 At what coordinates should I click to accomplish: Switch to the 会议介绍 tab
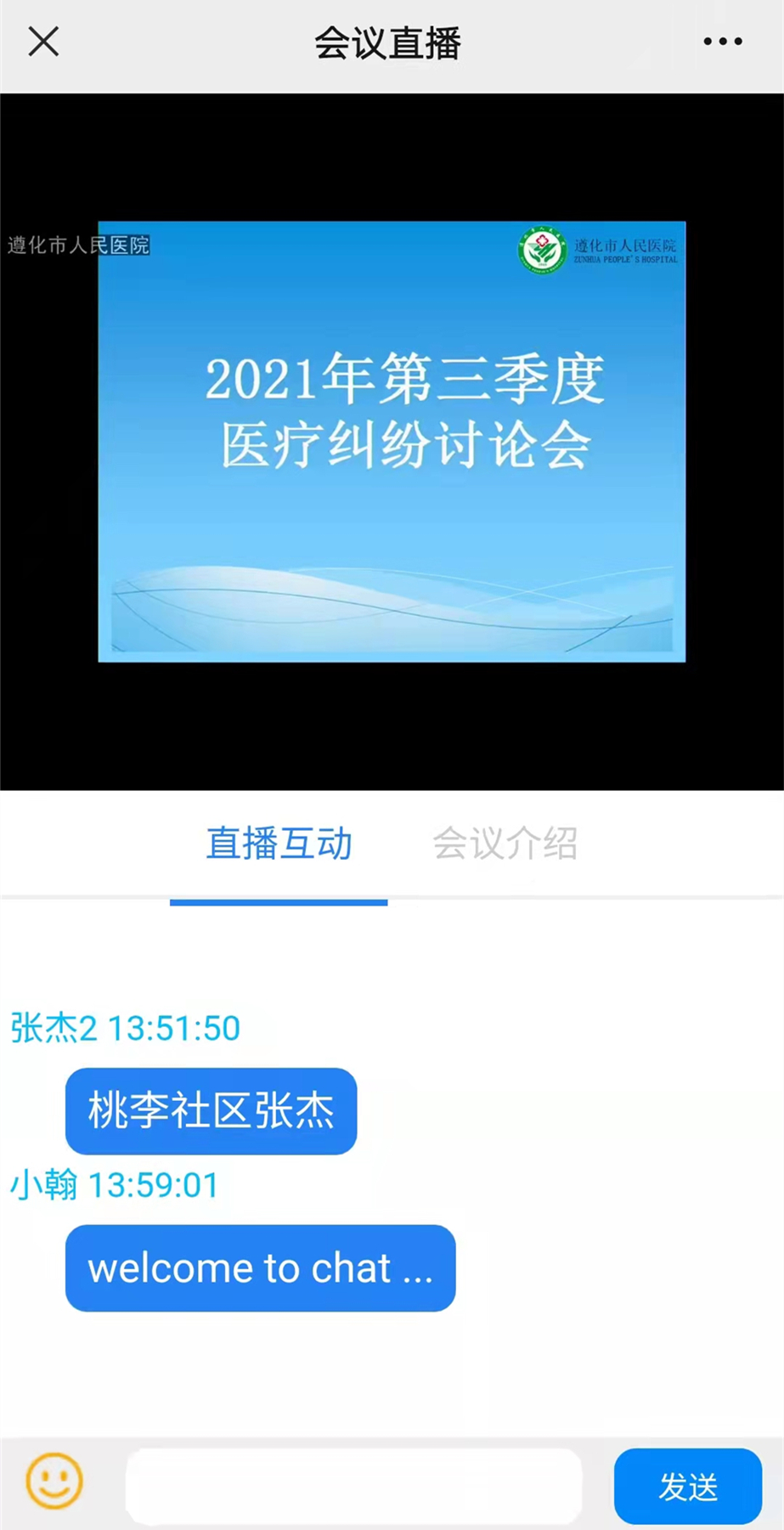pos(505,844)
